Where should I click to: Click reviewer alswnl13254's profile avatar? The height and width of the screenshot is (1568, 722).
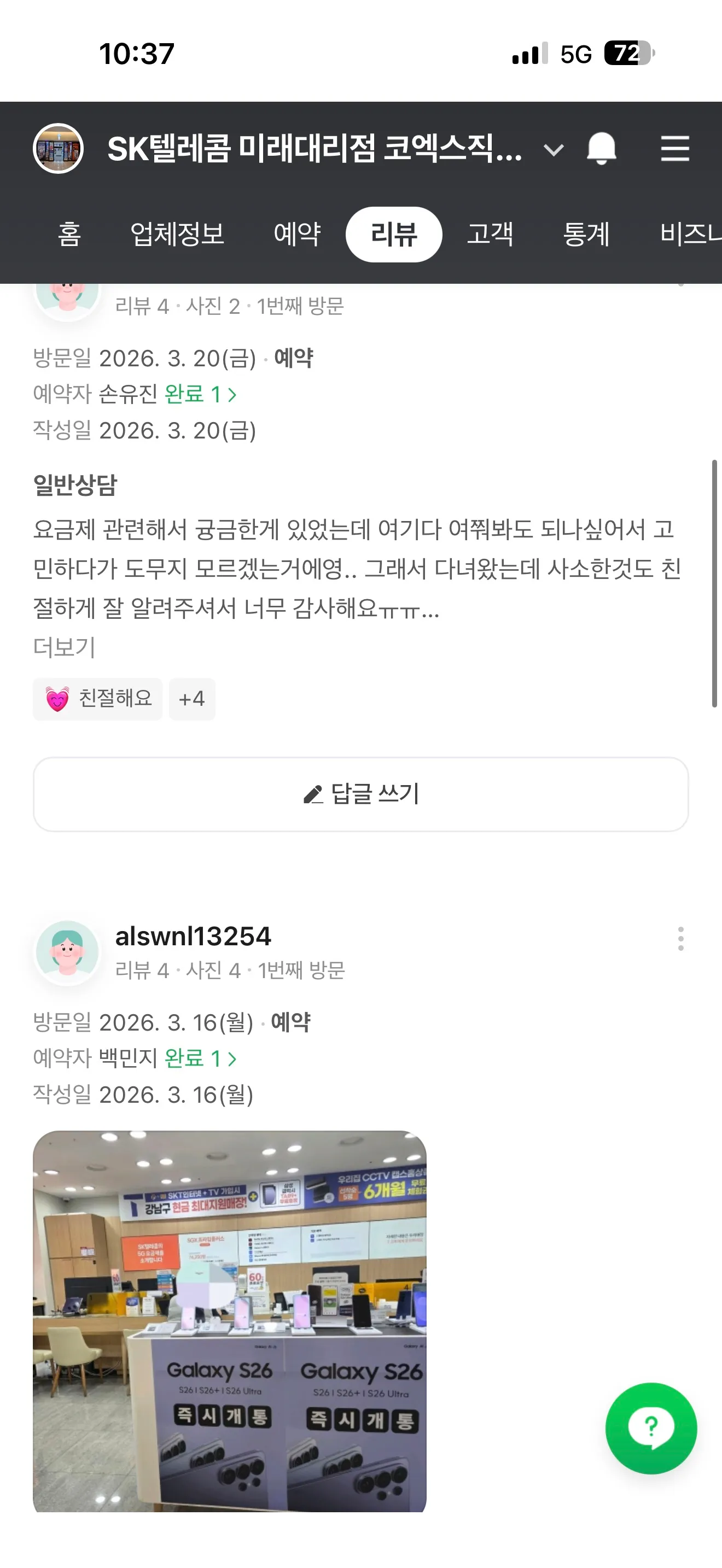coord(68,953)
